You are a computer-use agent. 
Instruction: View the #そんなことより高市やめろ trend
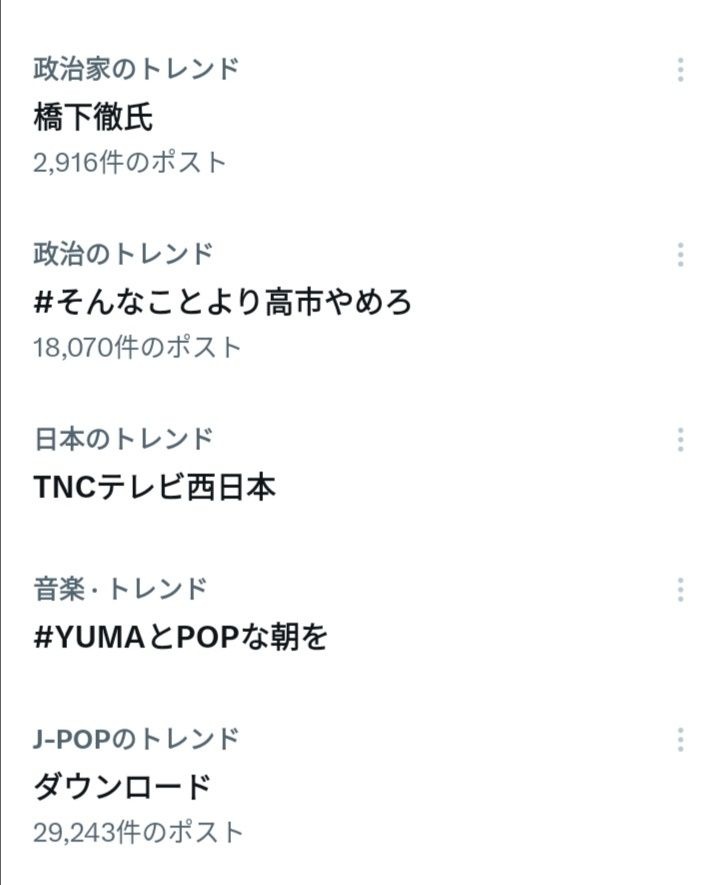[222, 301]
